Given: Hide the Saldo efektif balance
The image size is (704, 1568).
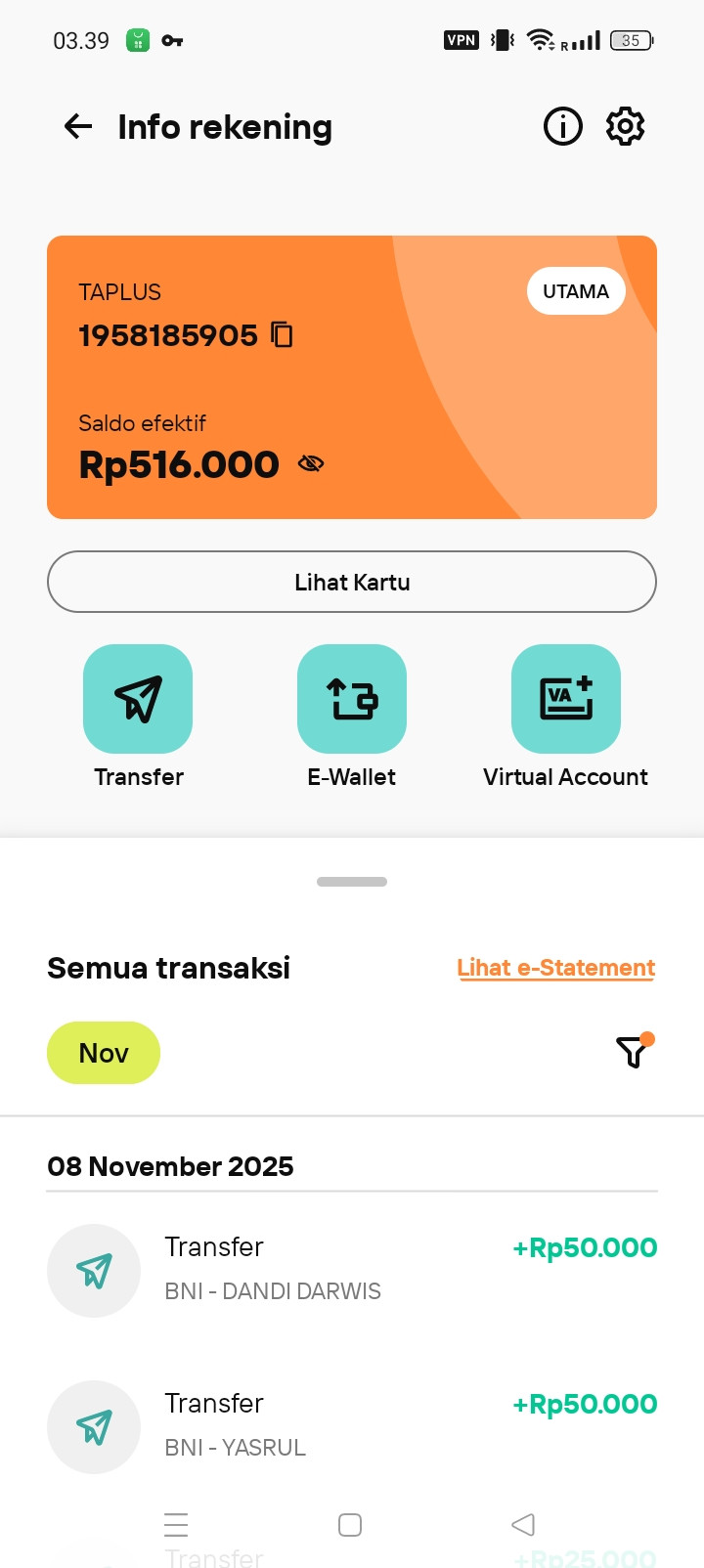Looking at the screenshot, I should (311, 463).
